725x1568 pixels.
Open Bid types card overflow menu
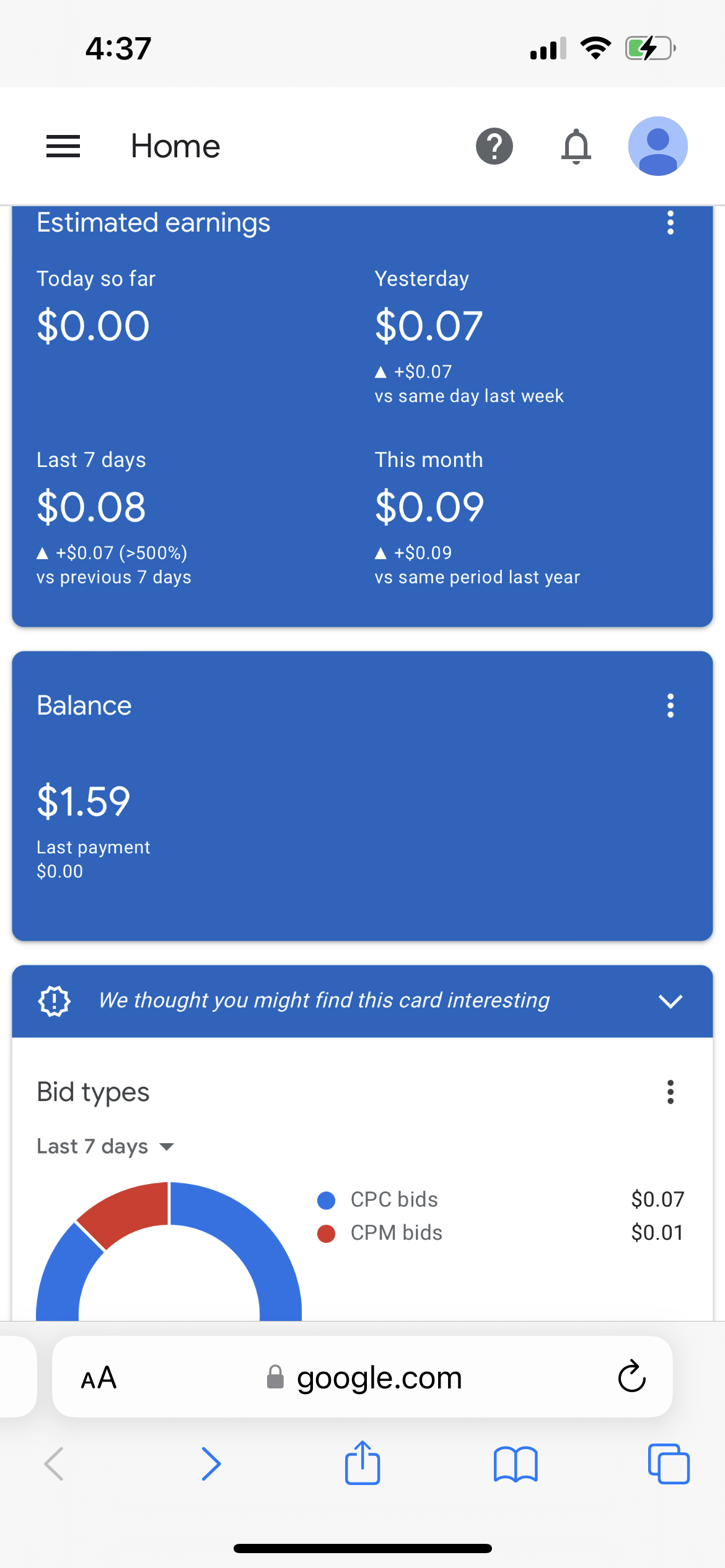[670, 1092]
